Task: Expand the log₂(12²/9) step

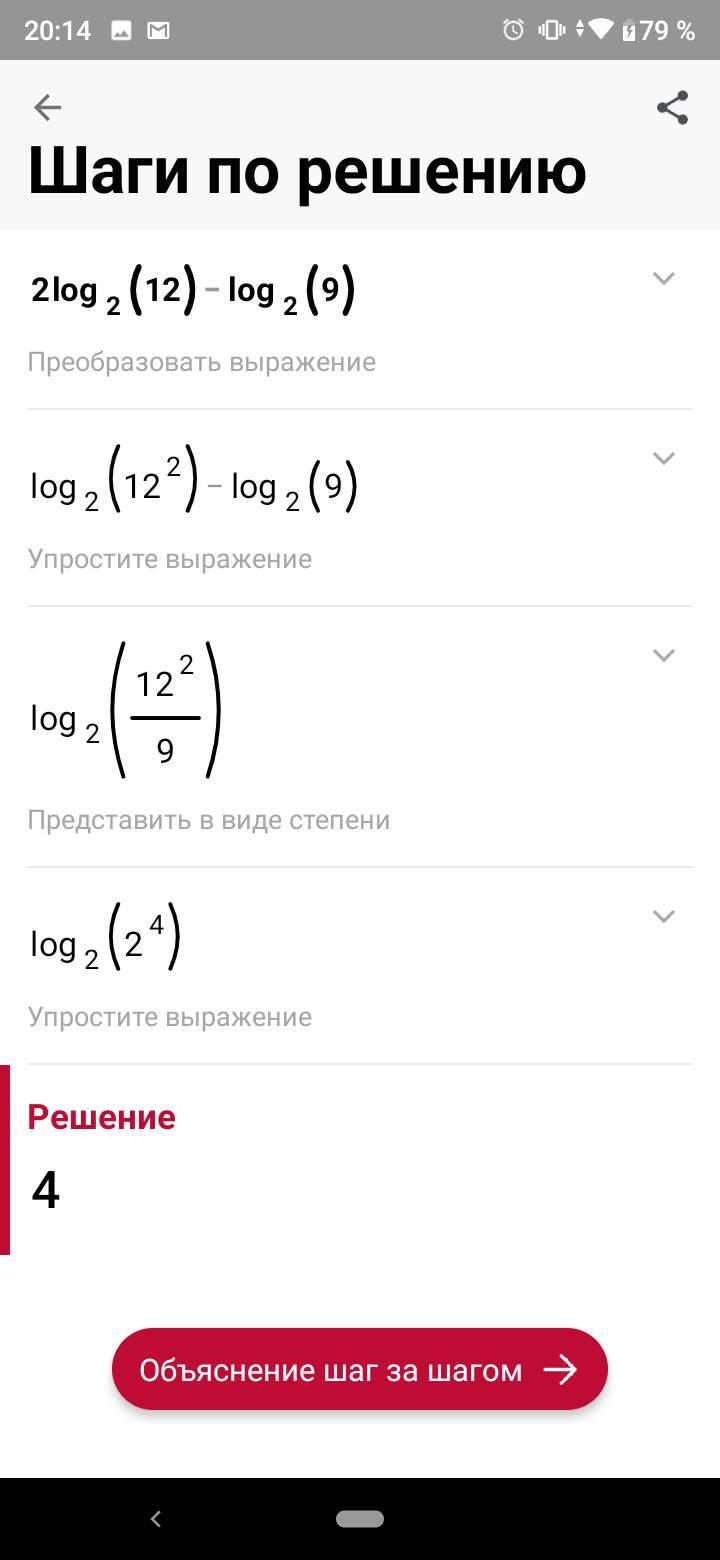Action: (663, 655)
